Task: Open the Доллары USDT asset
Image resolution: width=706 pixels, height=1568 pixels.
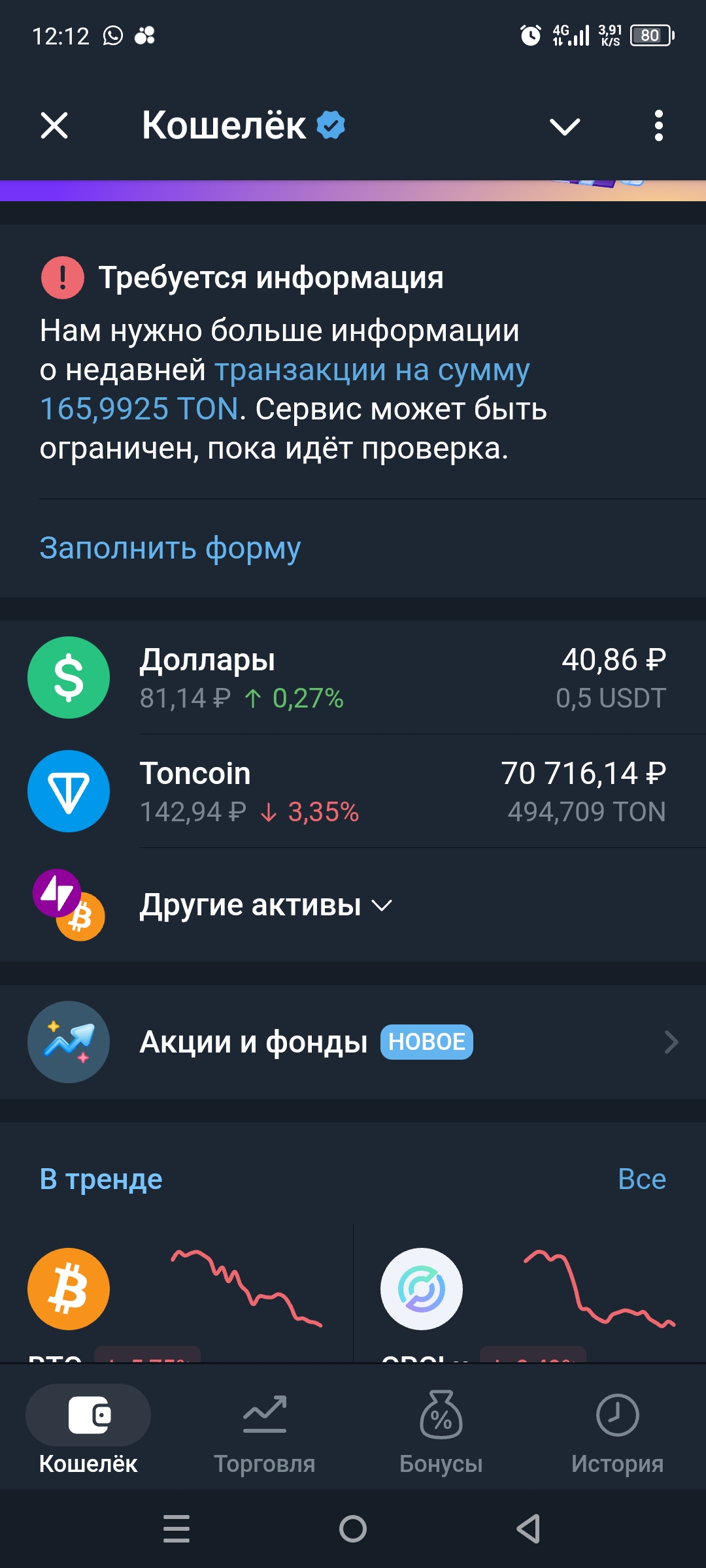Action: (x=353, y=678)
